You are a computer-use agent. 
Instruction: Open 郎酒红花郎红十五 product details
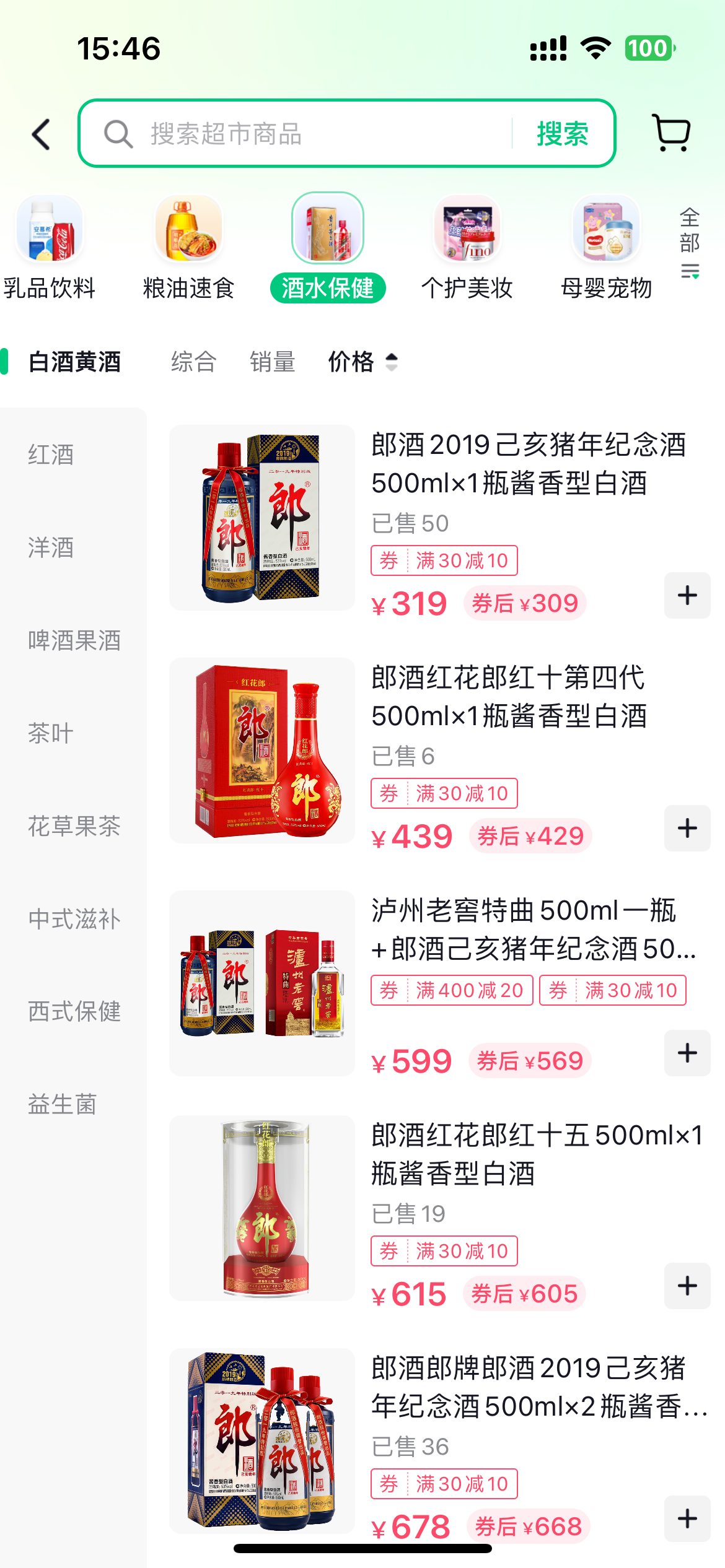537,1154
